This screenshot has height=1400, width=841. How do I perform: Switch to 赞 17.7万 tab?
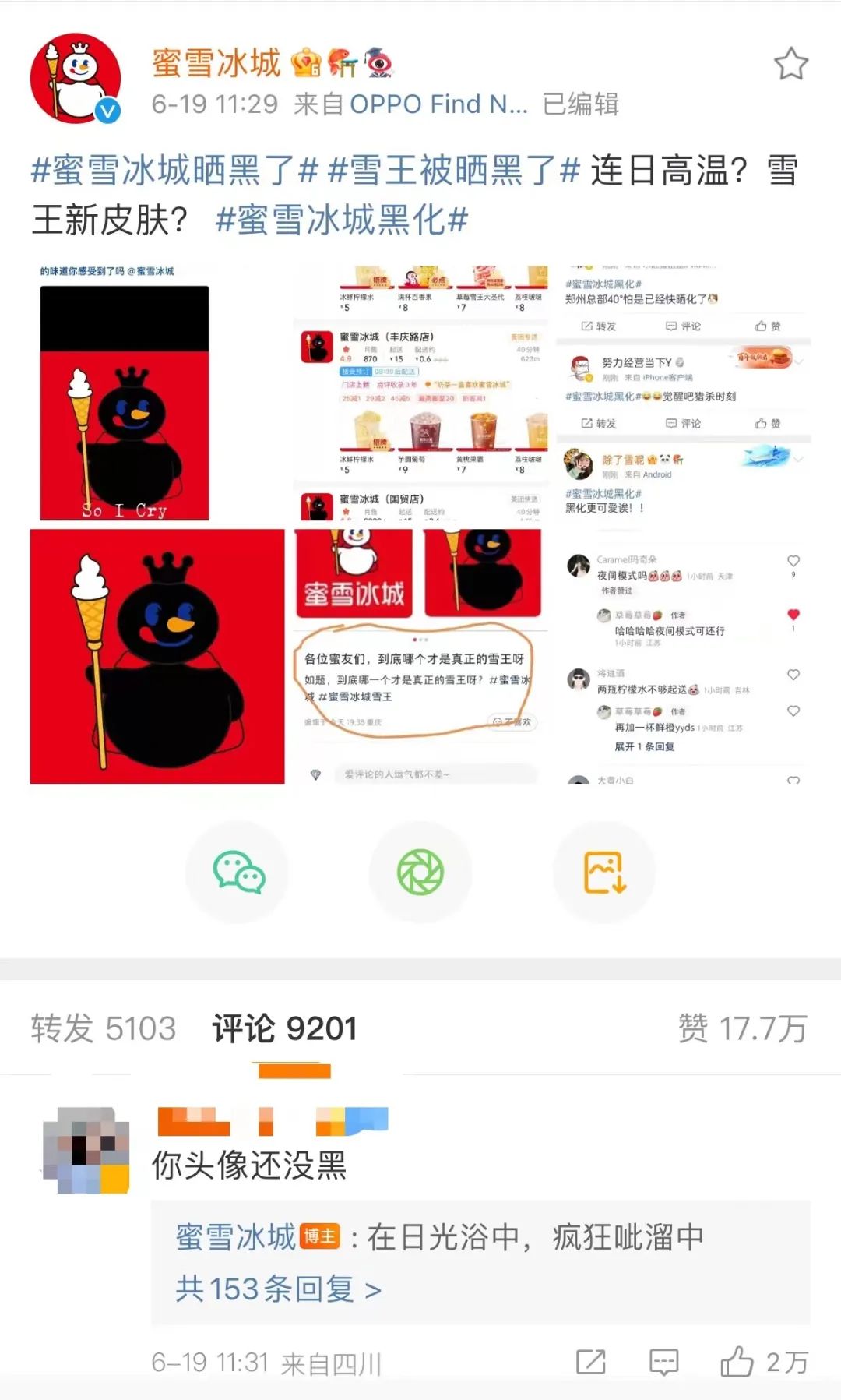[x=742, y=1028]
